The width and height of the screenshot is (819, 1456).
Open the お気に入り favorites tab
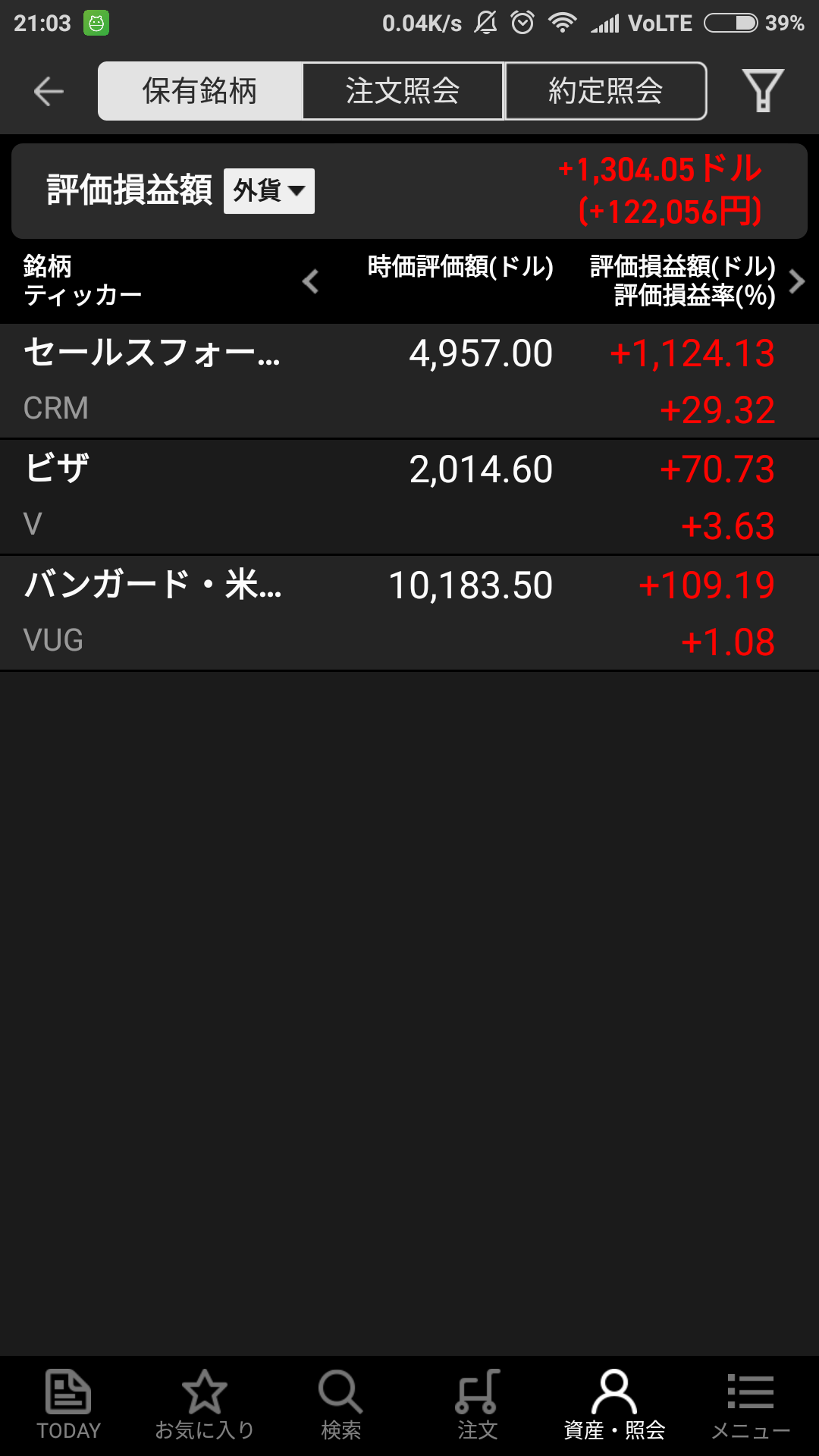click(x=205, y=1405)
